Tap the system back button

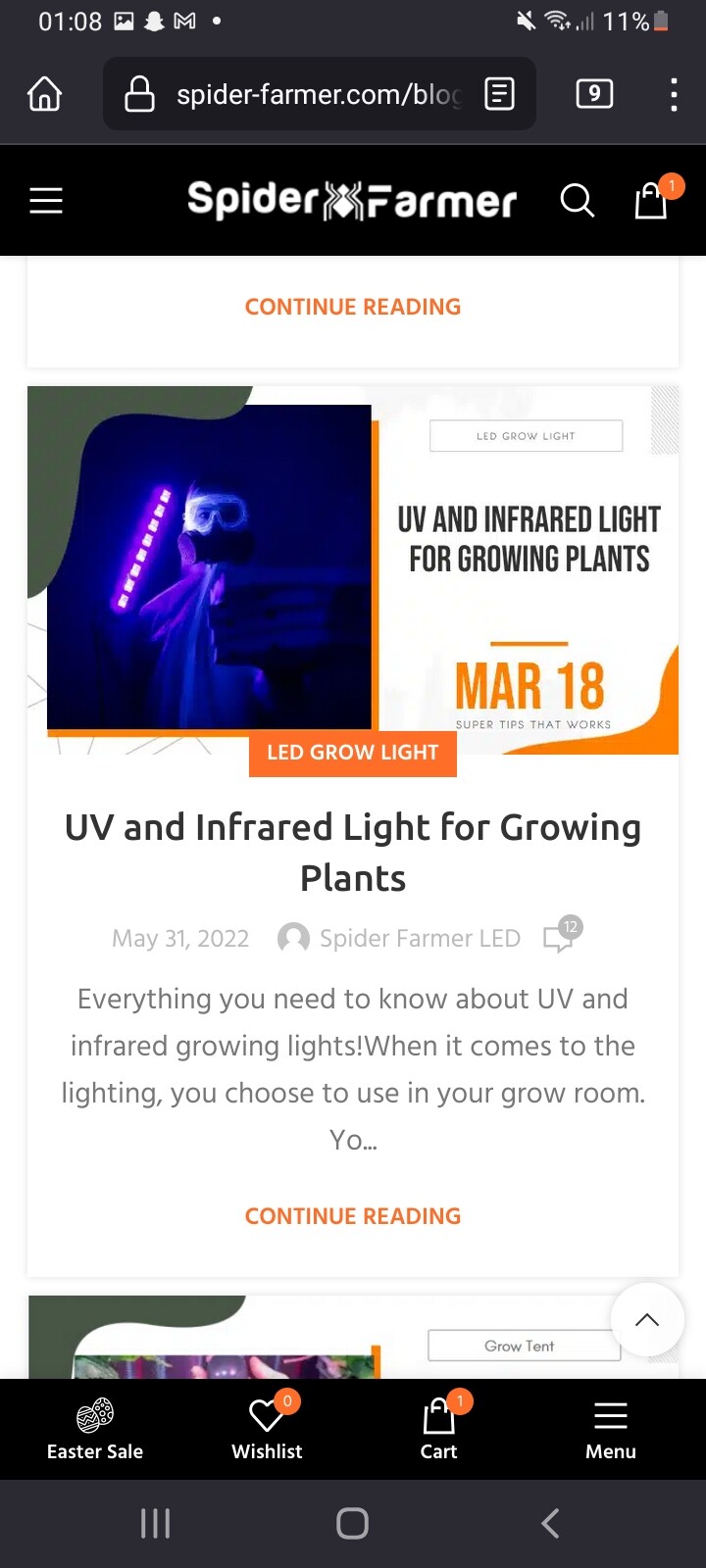click(x=550, y=1523)
